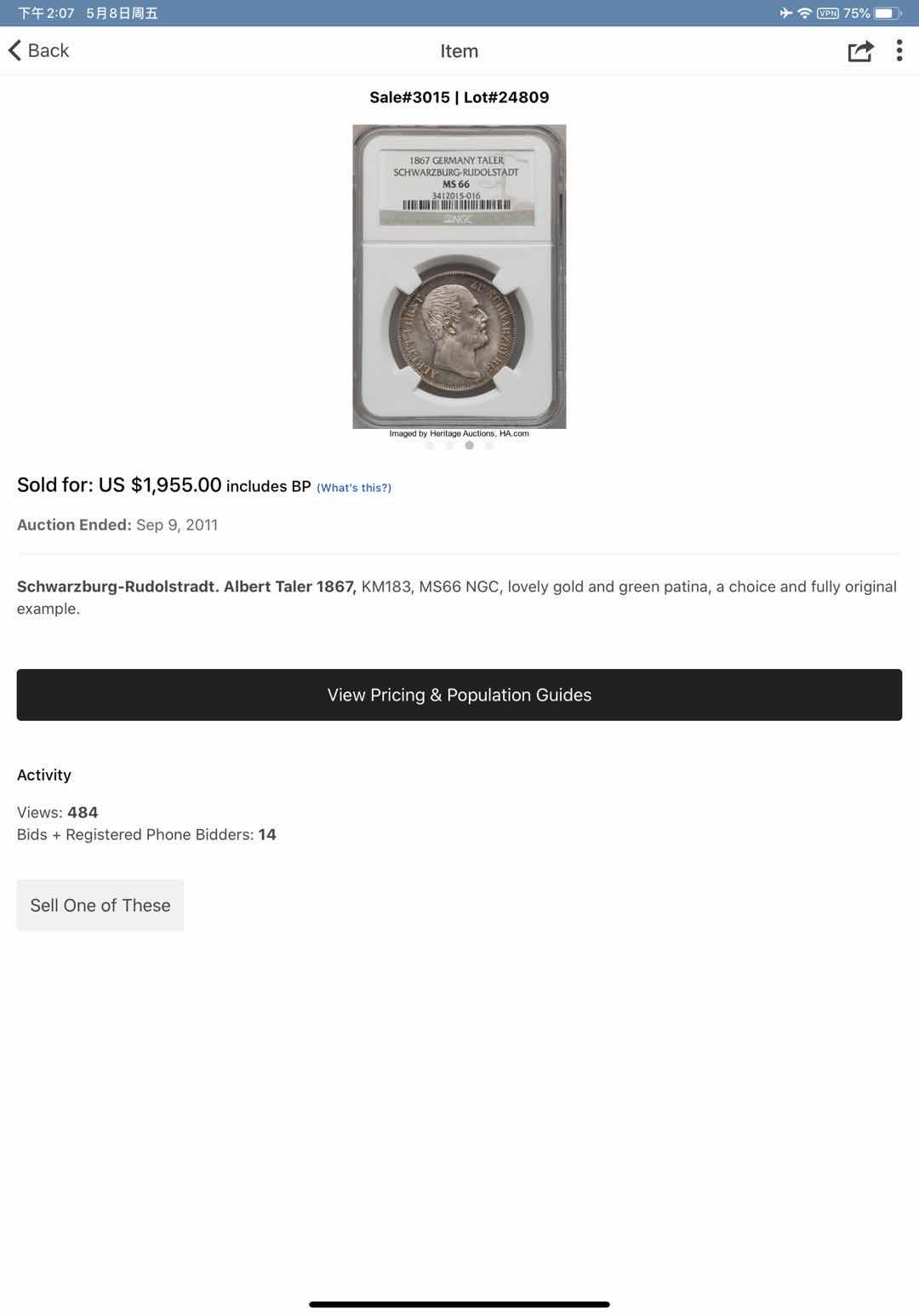Tap the VPN indicator in the status bar
Viewport: 919px width, 1316px height.
(830, 13)
